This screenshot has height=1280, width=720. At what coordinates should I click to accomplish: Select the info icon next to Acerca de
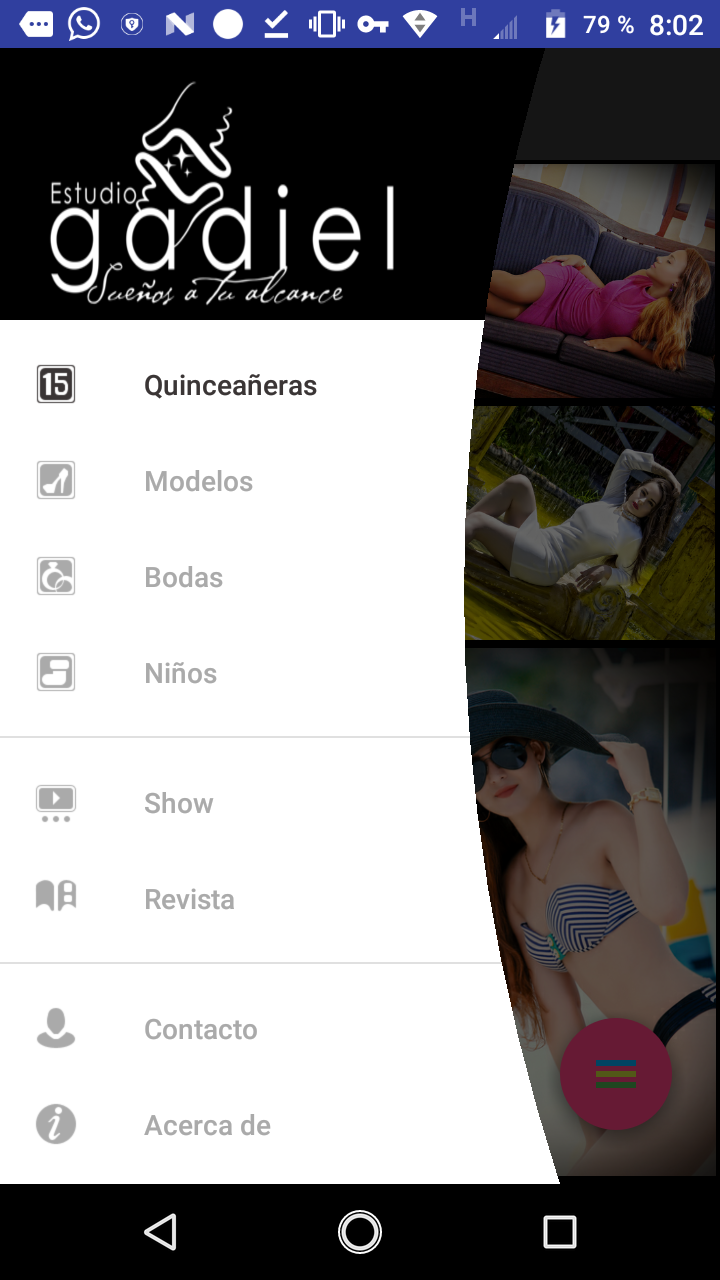pyautogui.click(x=56, y=1124)
